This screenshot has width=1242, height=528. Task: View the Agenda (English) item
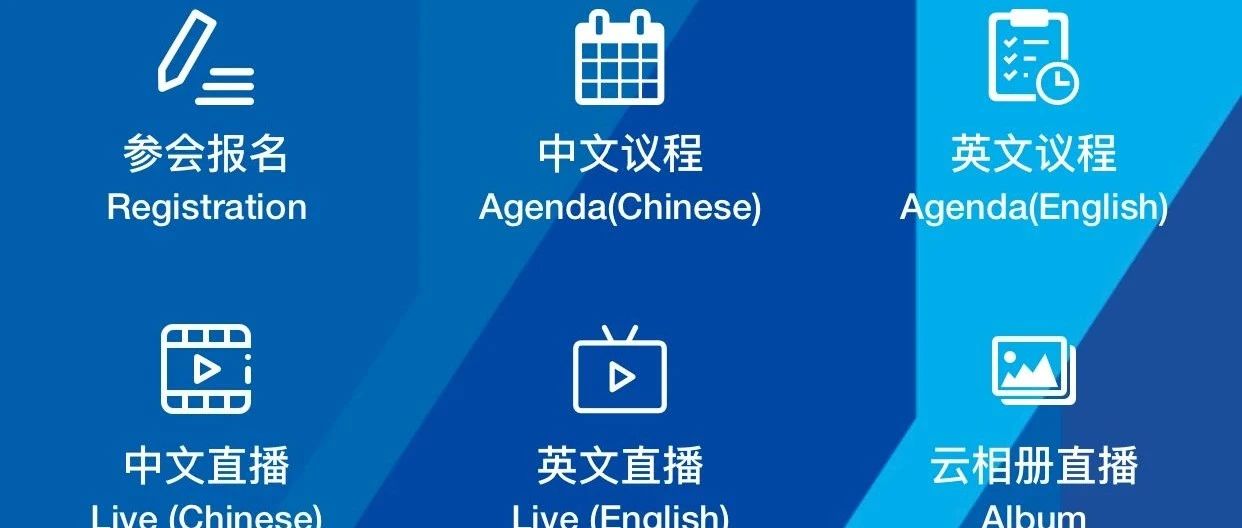coord(1033,60)
